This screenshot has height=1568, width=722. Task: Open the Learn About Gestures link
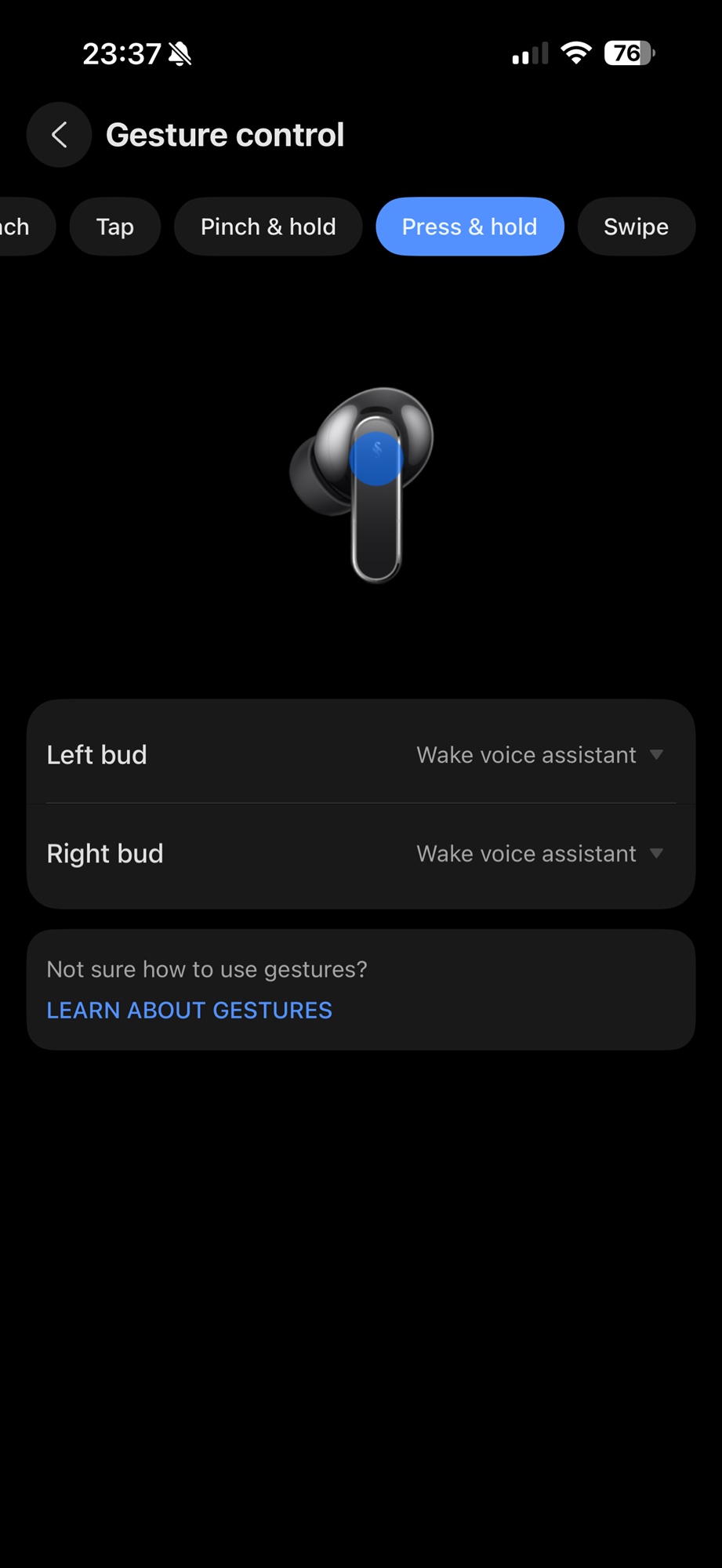(x=189, y=1011)
